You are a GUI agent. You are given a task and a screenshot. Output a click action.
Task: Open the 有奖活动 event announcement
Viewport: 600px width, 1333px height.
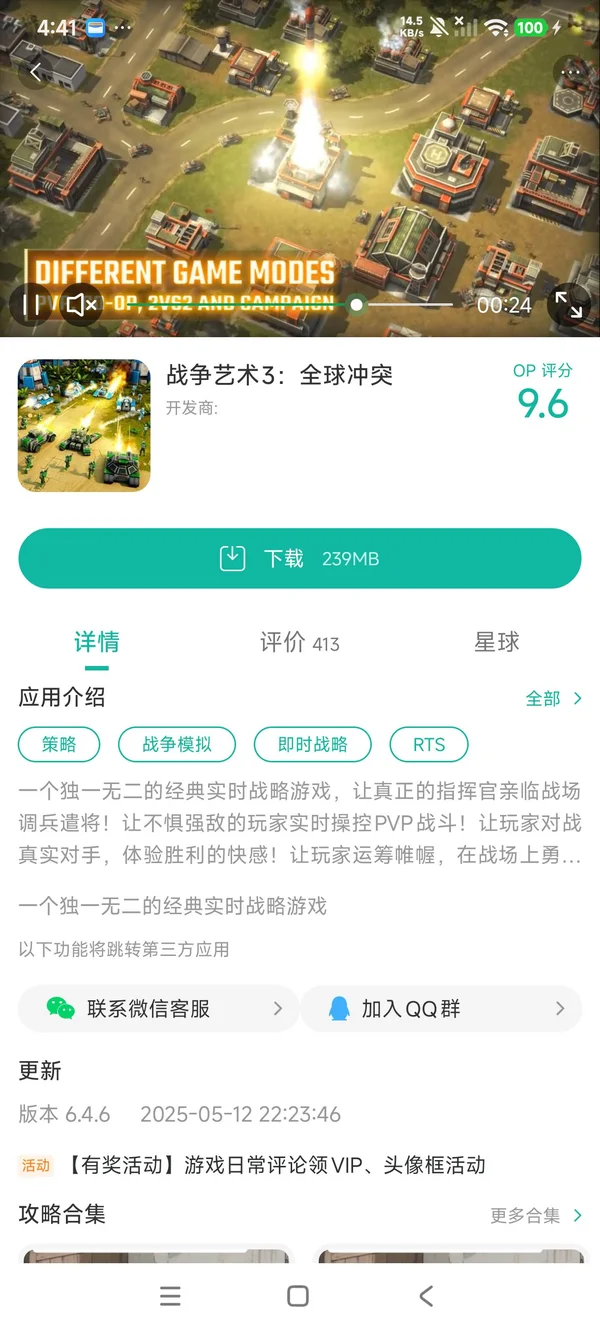tap(252, 1165)
